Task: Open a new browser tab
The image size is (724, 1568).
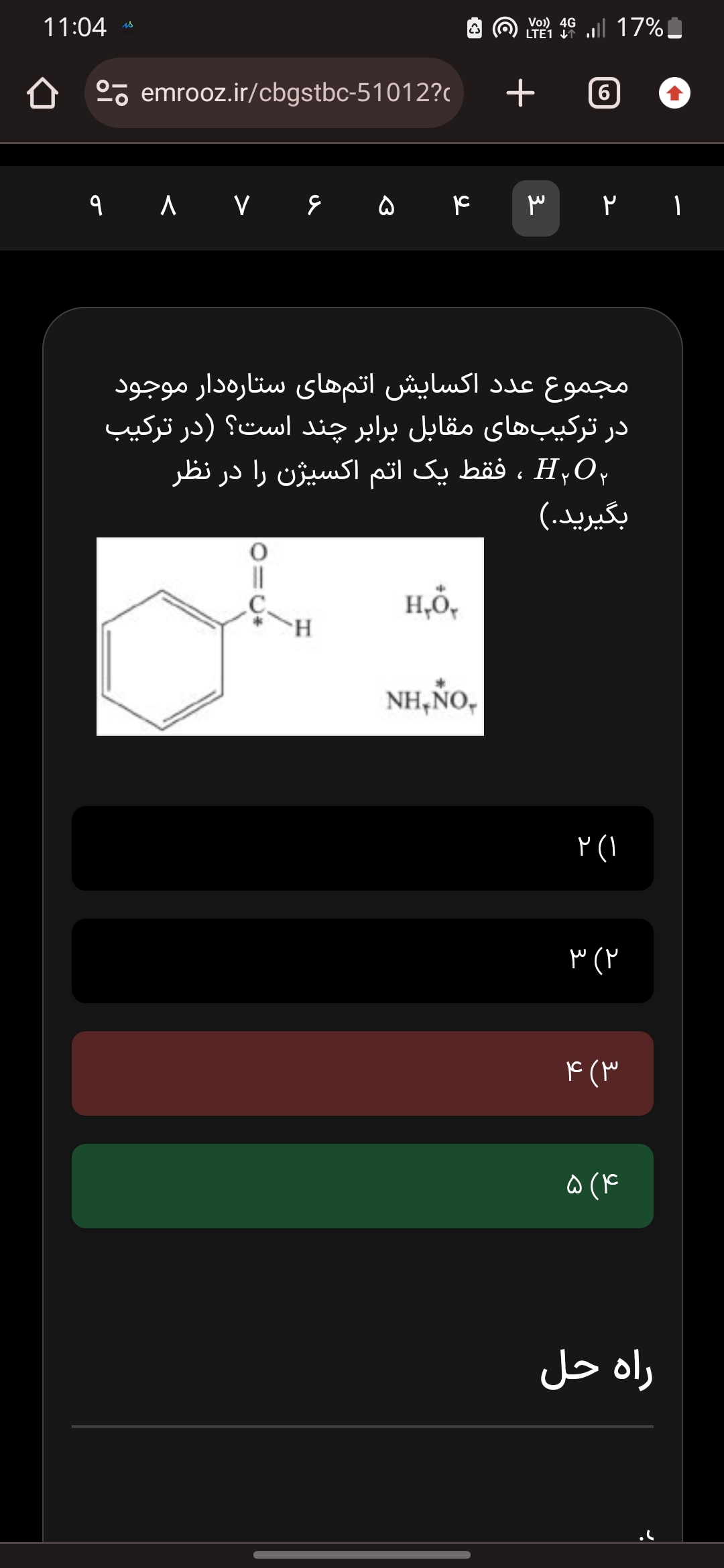Action: (520, 93)
